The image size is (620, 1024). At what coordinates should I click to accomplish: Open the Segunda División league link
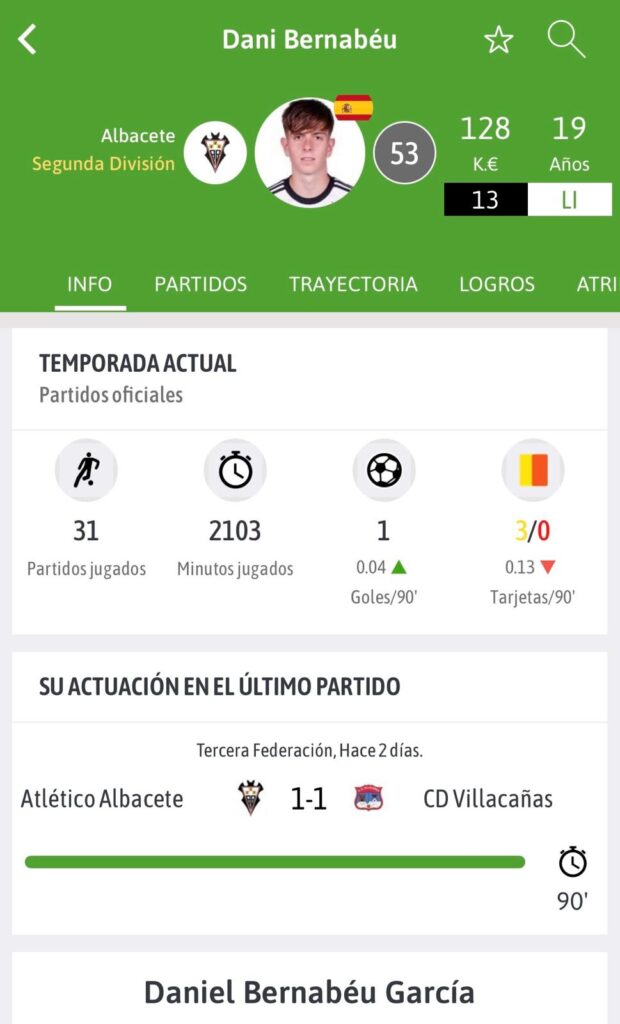pyautogui.click(x=103, y=163)
